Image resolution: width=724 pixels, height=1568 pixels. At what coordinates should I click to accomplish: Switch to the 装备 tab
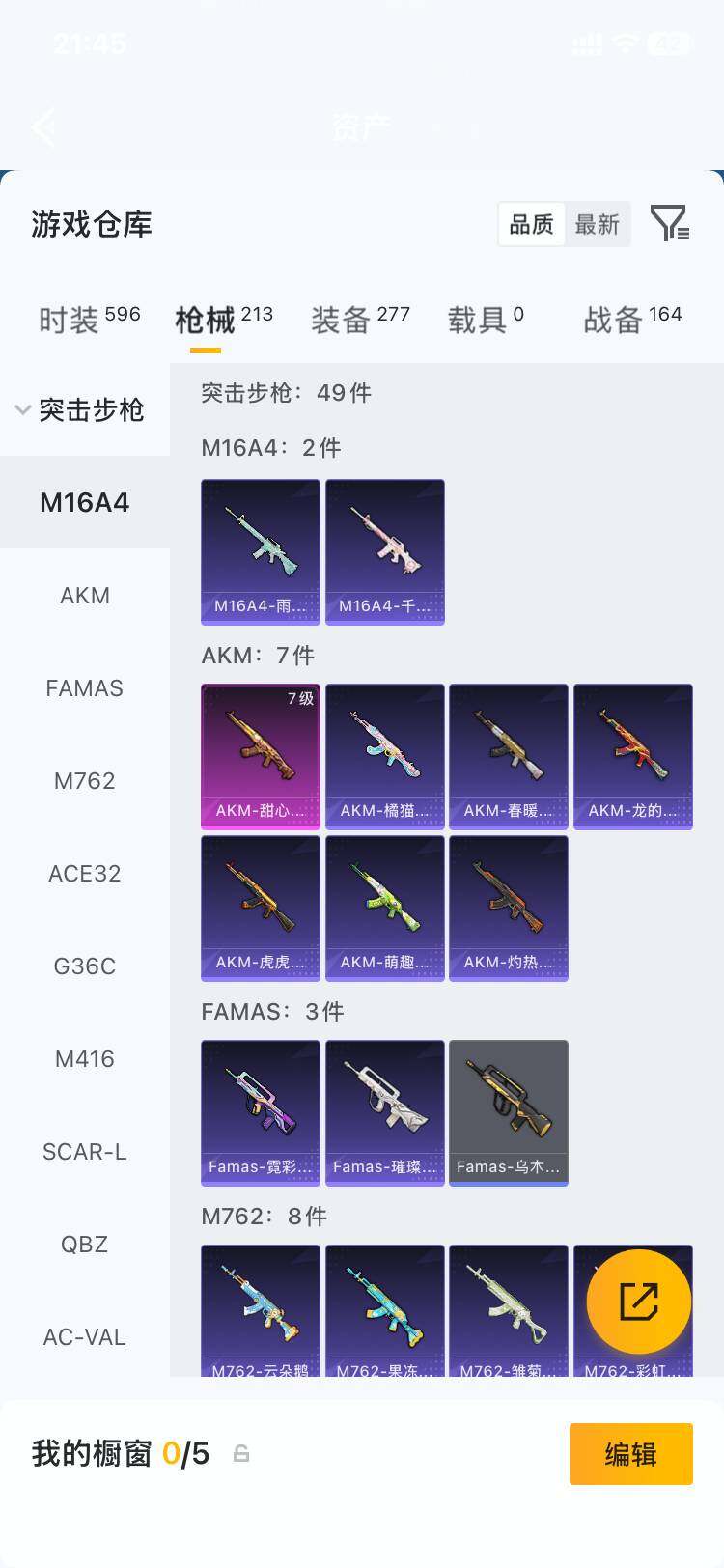pyautogui.click(x=360, y=319)
